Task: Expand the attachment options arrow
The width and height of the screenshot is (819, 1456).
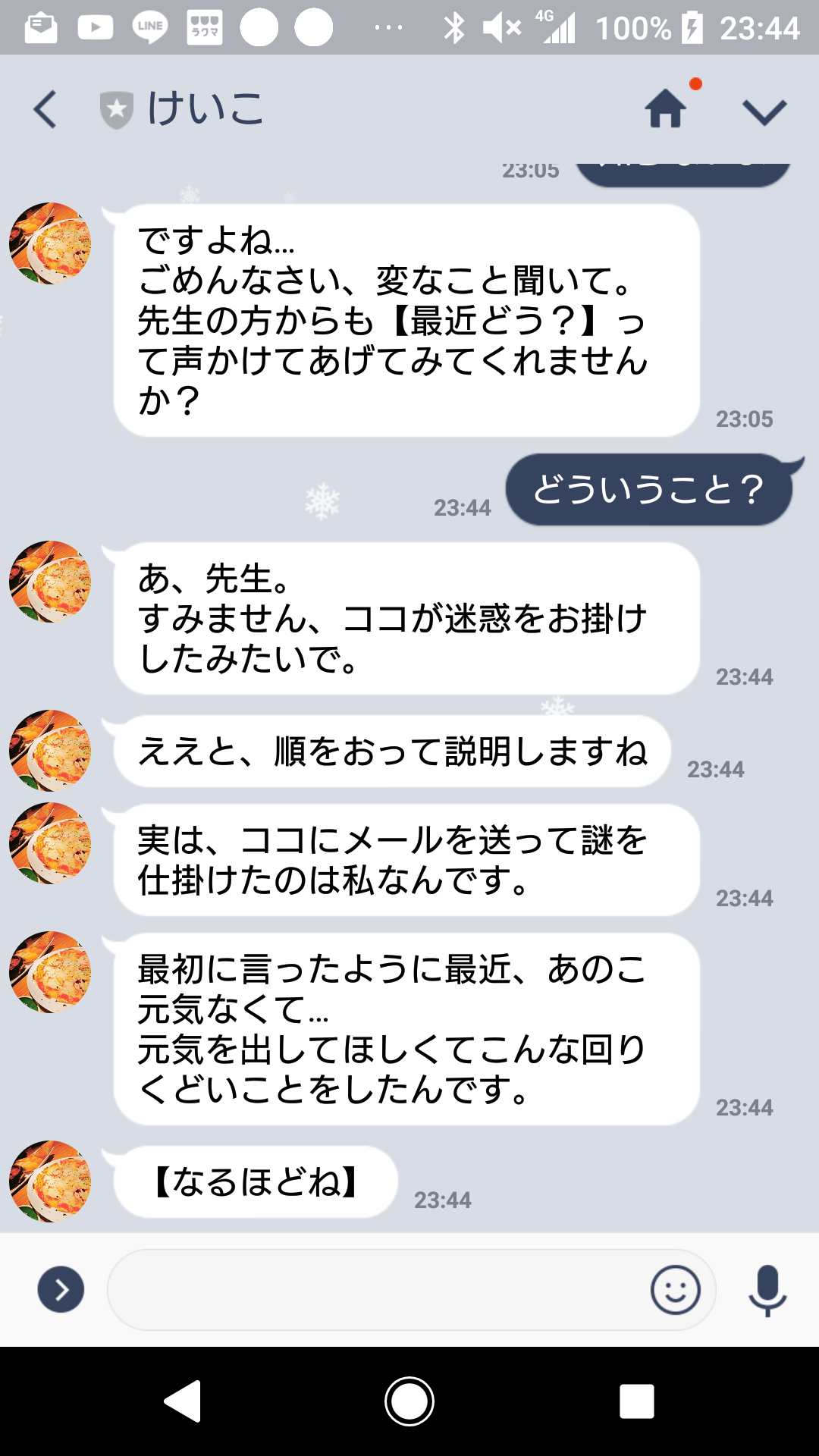Action: coord(61,1289)
